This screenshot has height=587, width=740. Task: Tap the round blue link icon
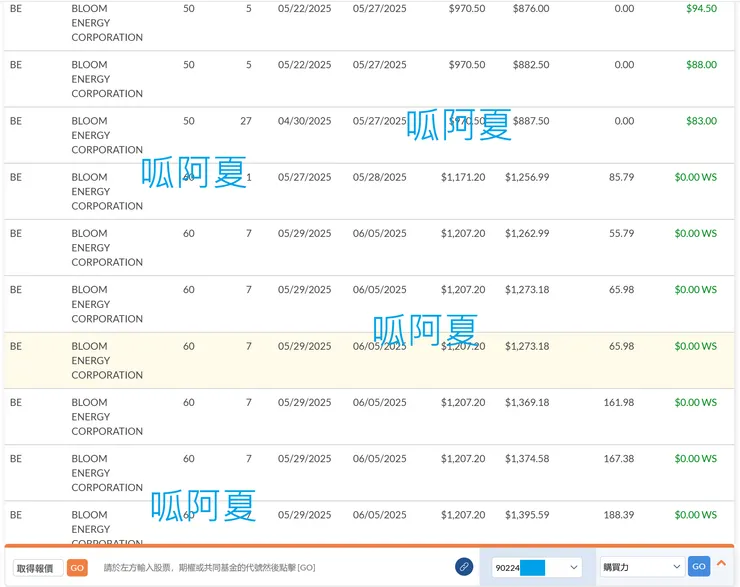(x=464, y=567)
